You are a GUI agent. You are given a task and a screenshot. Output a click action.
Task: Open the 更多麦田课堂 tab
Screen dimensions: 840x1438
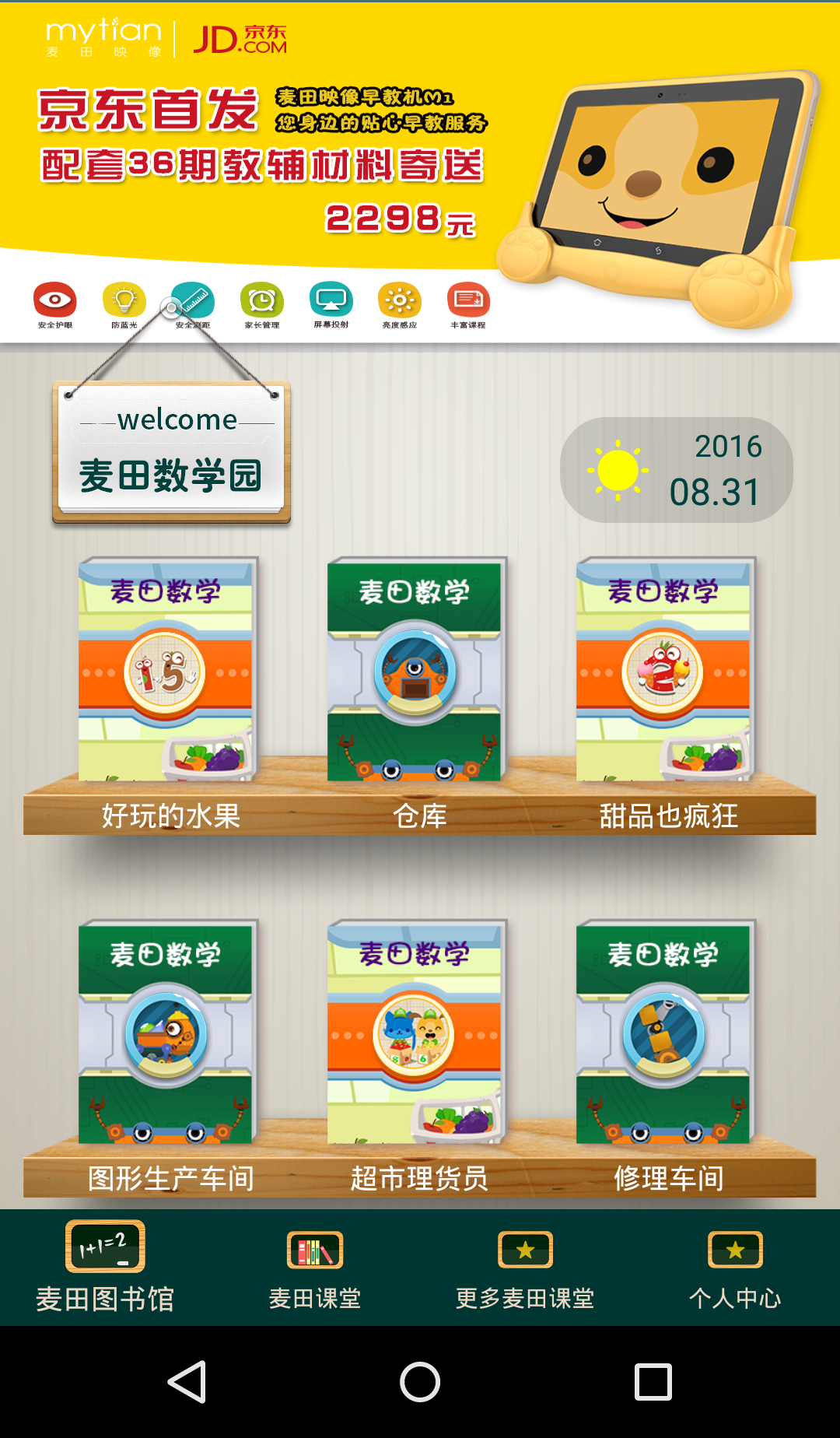coord(525,1268)
